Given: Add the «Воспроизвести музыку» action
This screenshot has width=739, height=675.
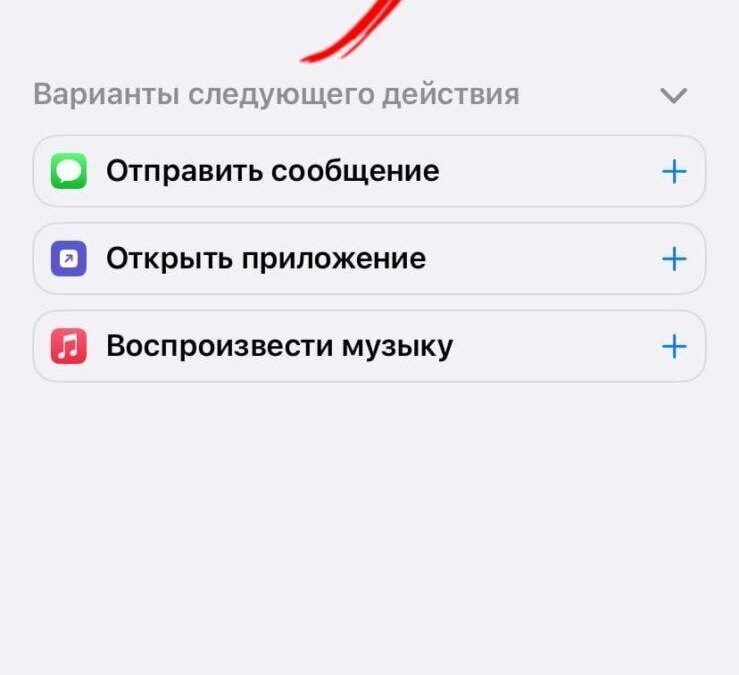Looking at the screenshot, I should [675, 347].
